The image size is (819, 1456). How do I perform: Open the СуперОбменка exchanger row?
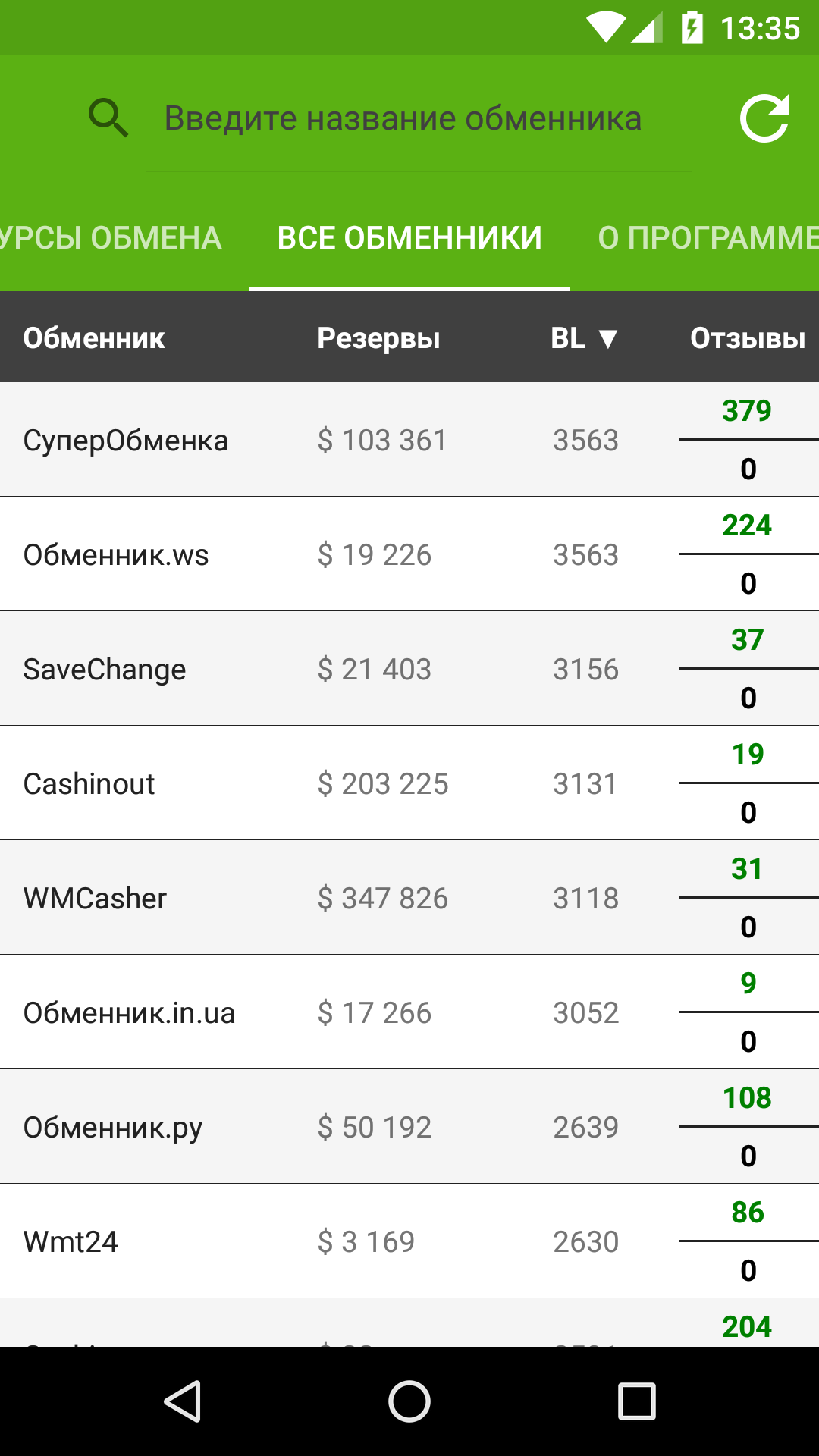tap(409, 440)
